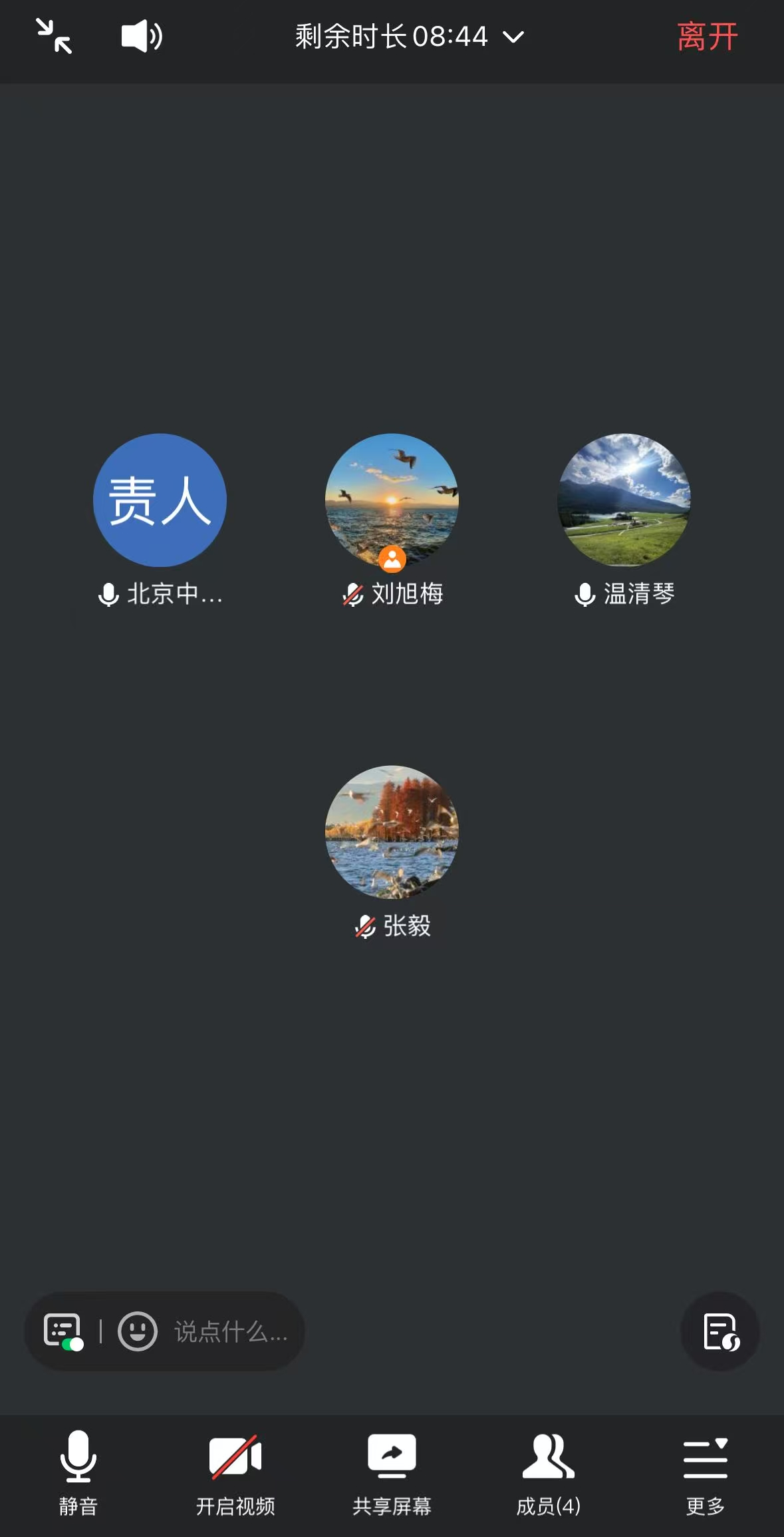Viewport: 784px width, 1537px height.
Task: Select participant 刘旭梅's avatar
Action: 392,500
